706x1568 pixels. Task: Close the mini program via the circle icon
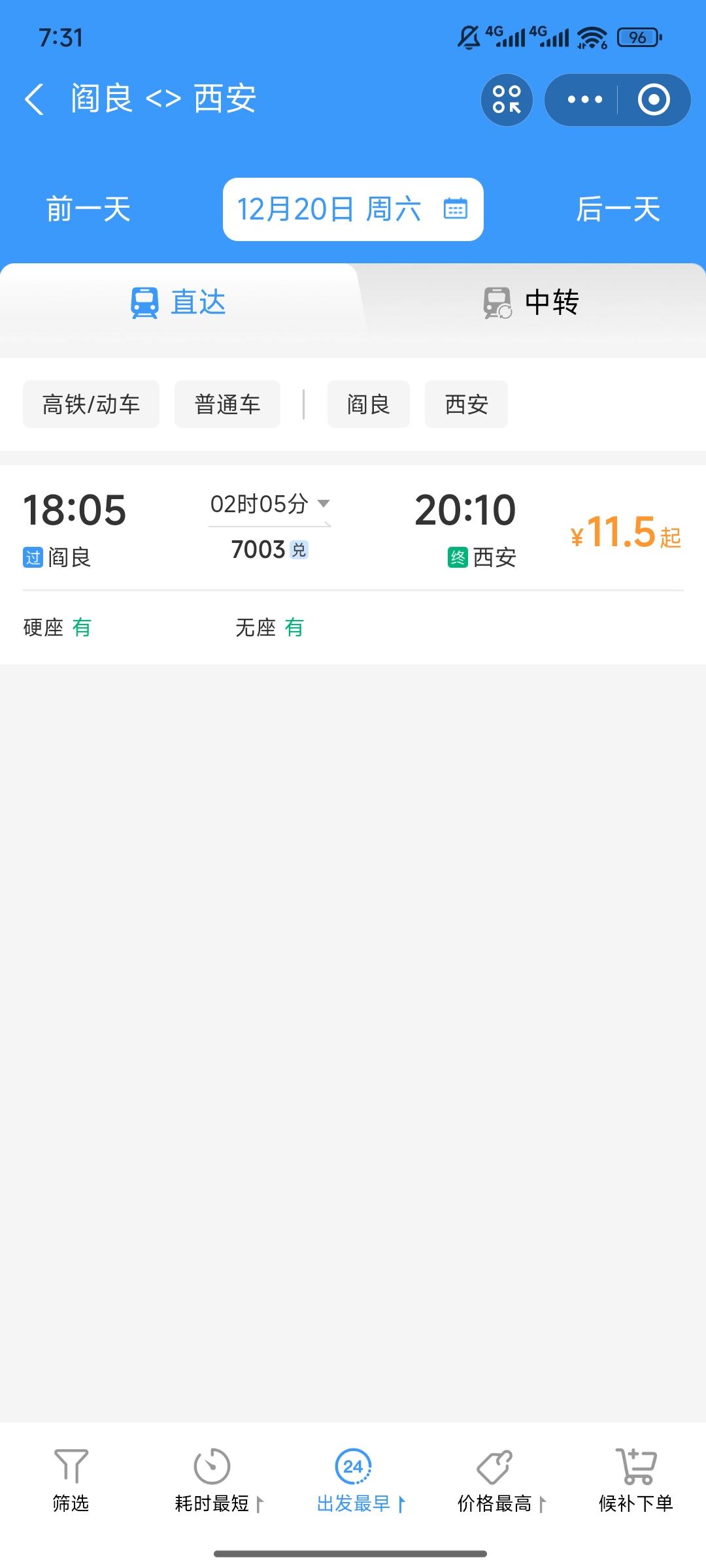(654, 100)
